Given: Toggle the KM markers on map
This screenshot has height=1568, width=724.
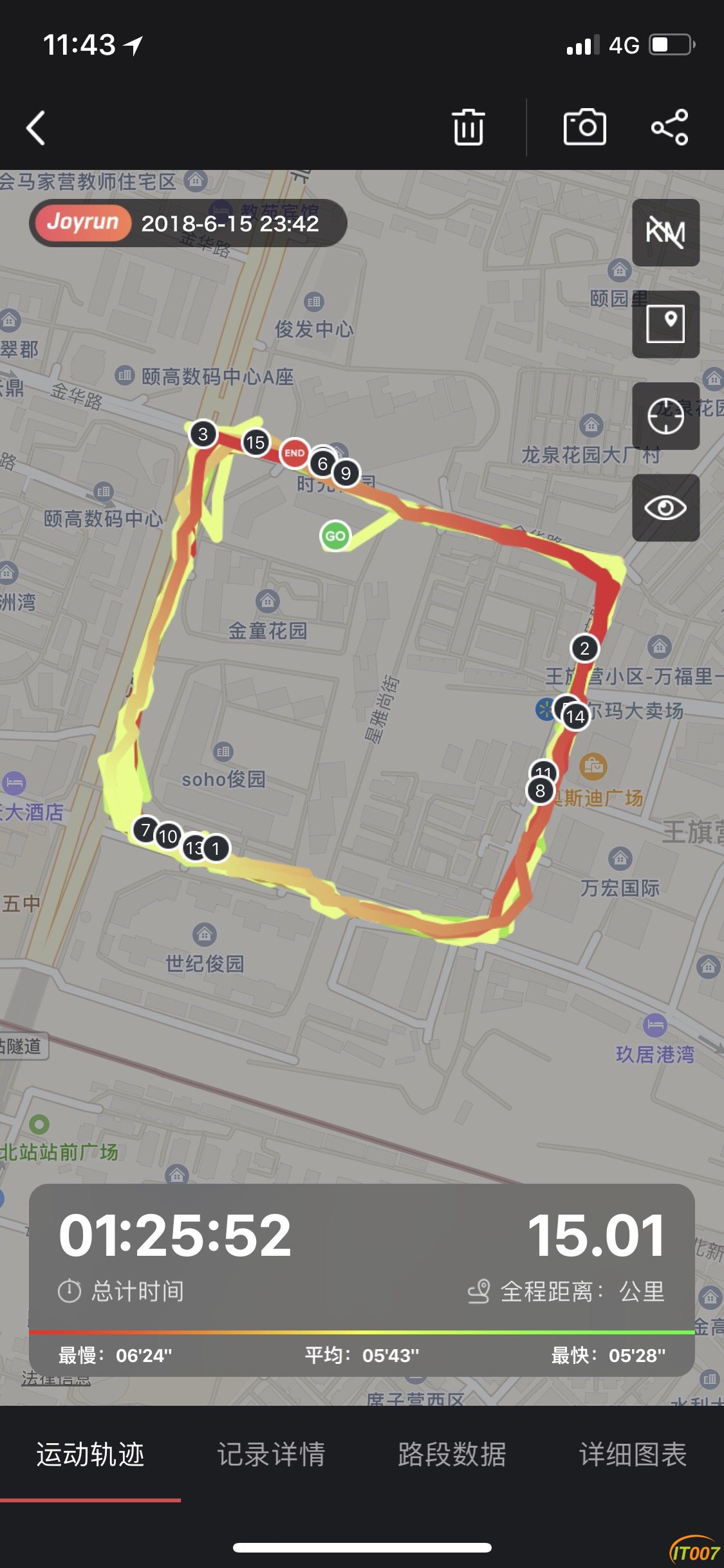Looking at the screenshot, I should pyautogui.click(x=665, y=232).
